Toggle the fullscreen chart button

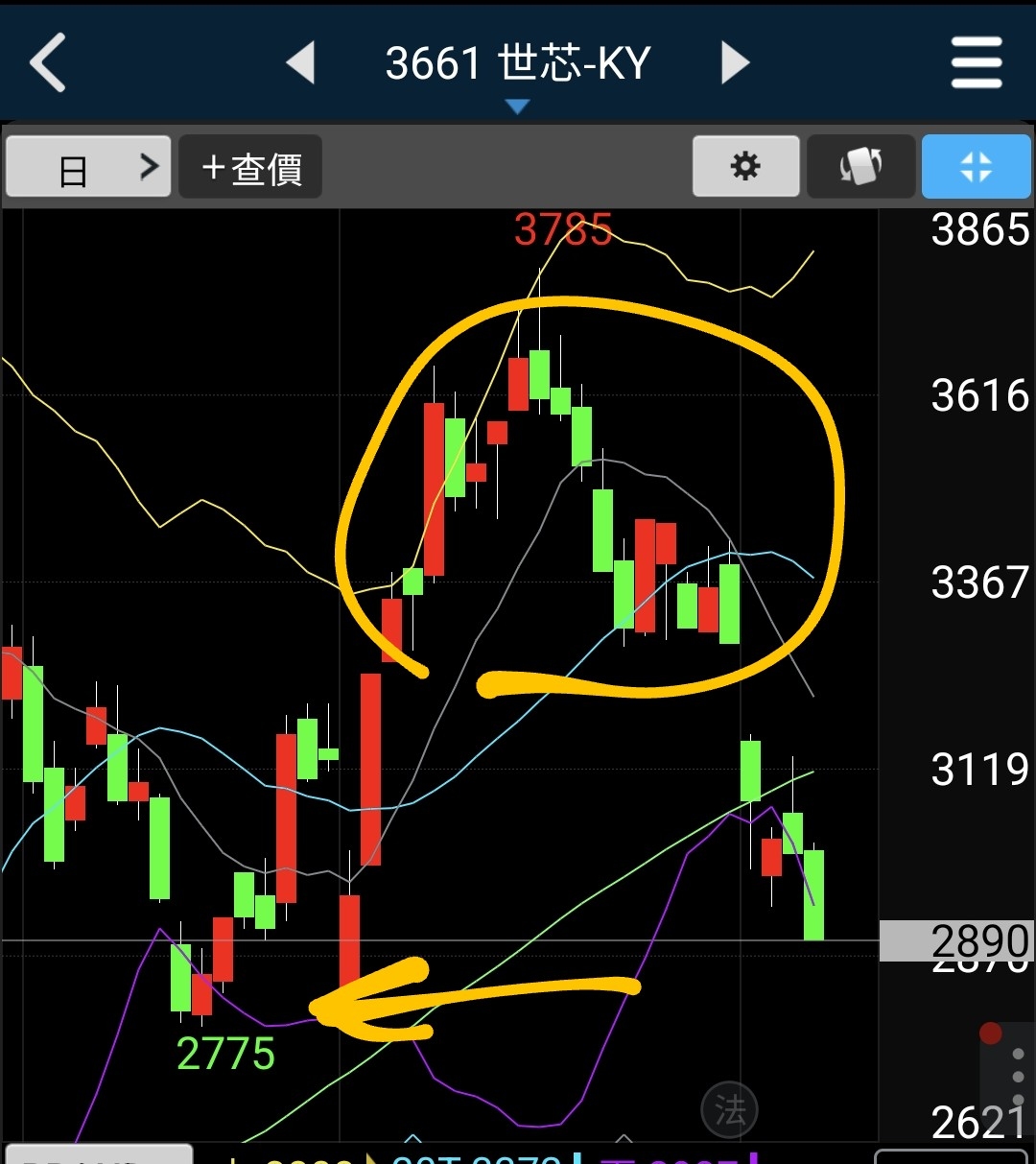(x=976, y=167)
